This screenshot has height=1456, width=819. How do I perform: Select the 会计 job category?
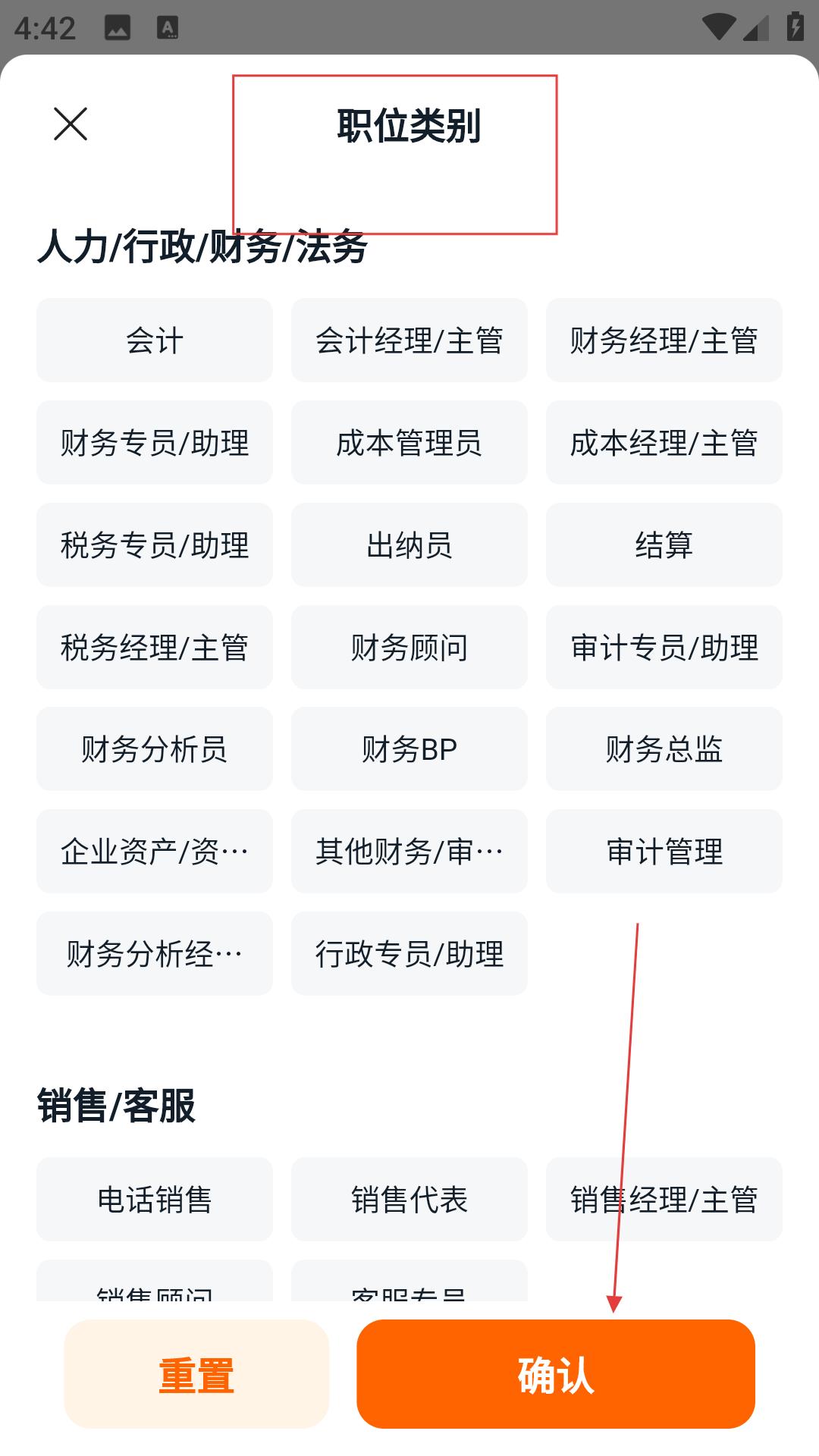coord(155,340)
